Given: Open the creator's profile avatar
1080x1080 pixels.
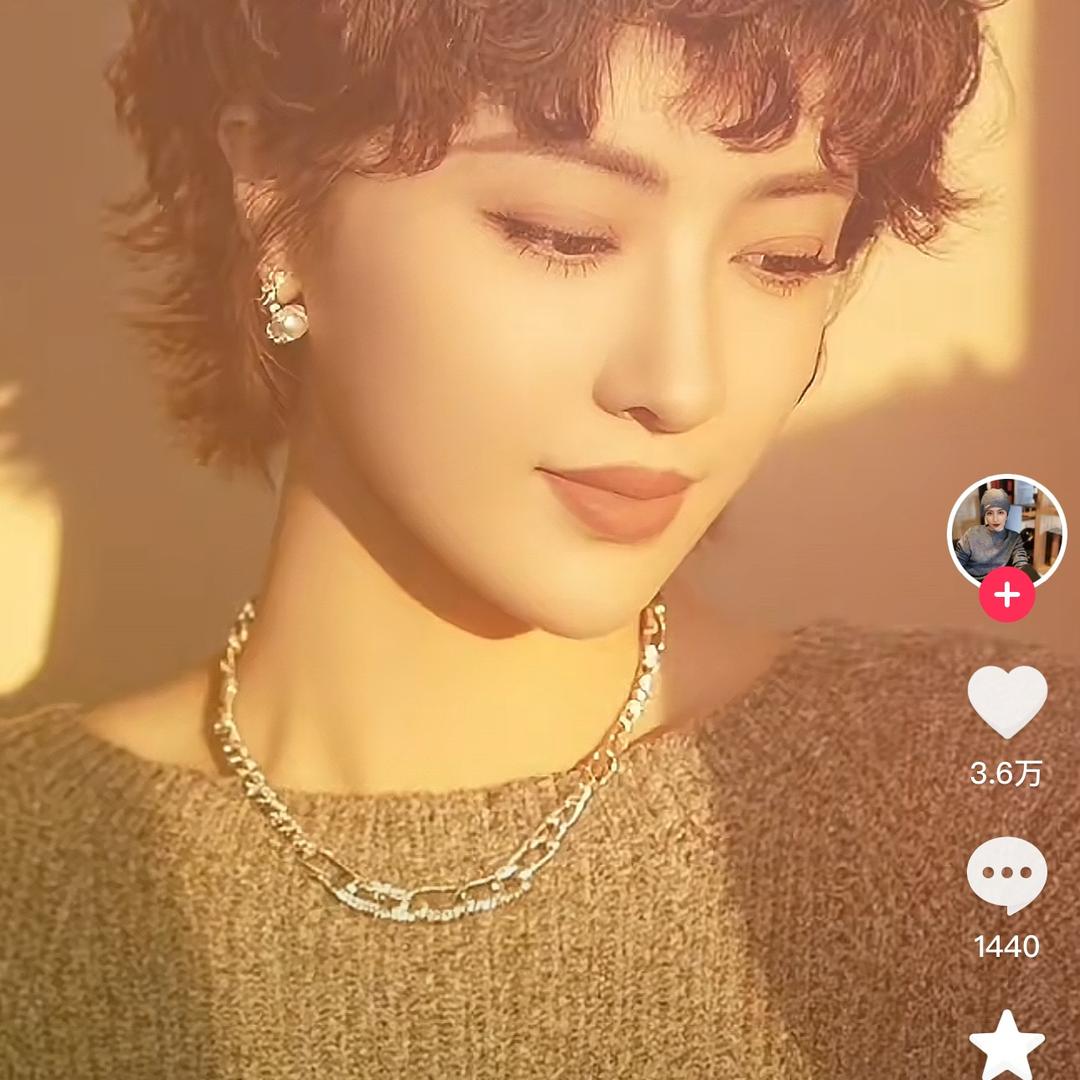Looking at the screenshot, I should pyautogui.click(x=1006, y=532).
